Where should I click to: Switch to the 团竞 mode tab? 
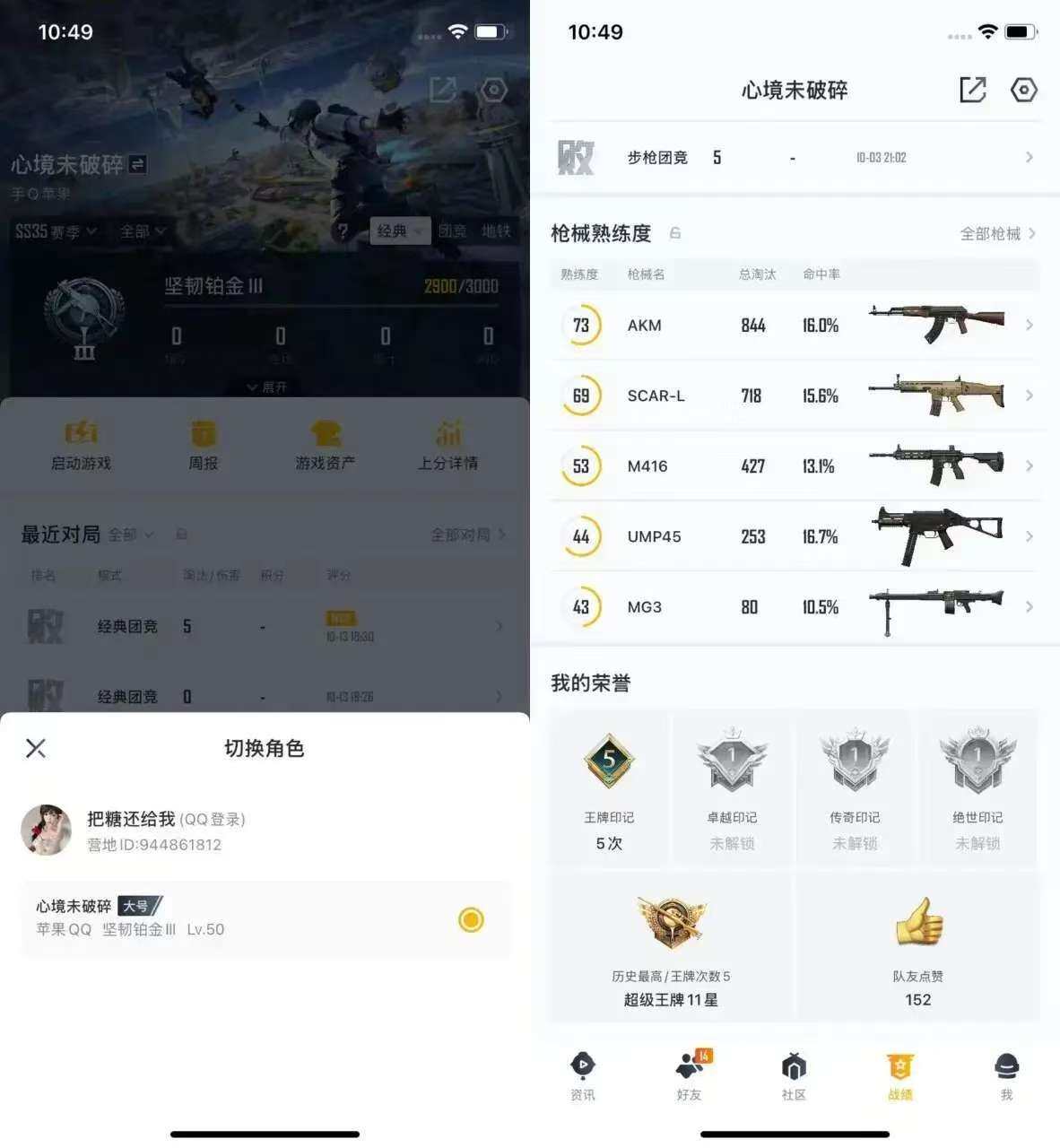(x=453, y=230)
